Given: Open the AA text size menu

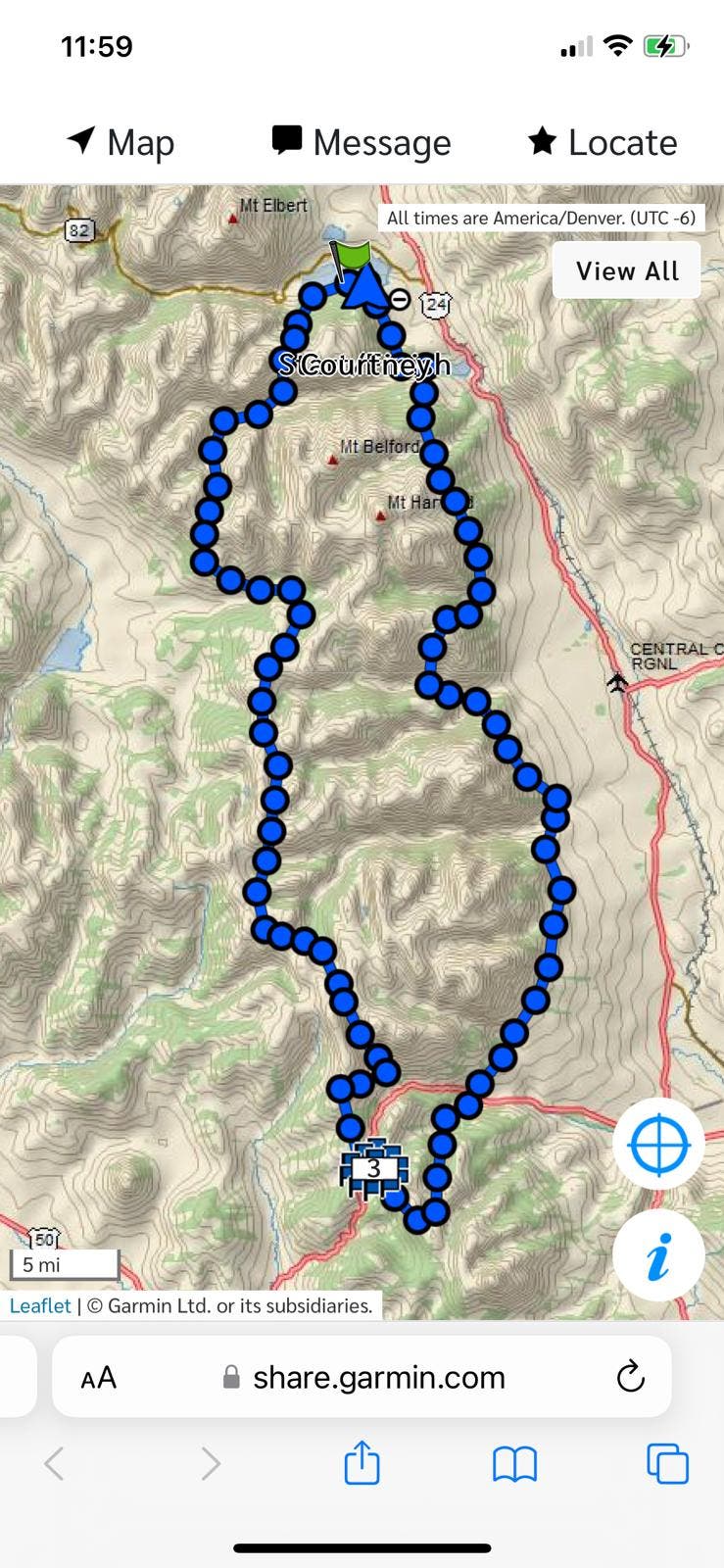Looking at the screenshot, I should [99, 1377].
